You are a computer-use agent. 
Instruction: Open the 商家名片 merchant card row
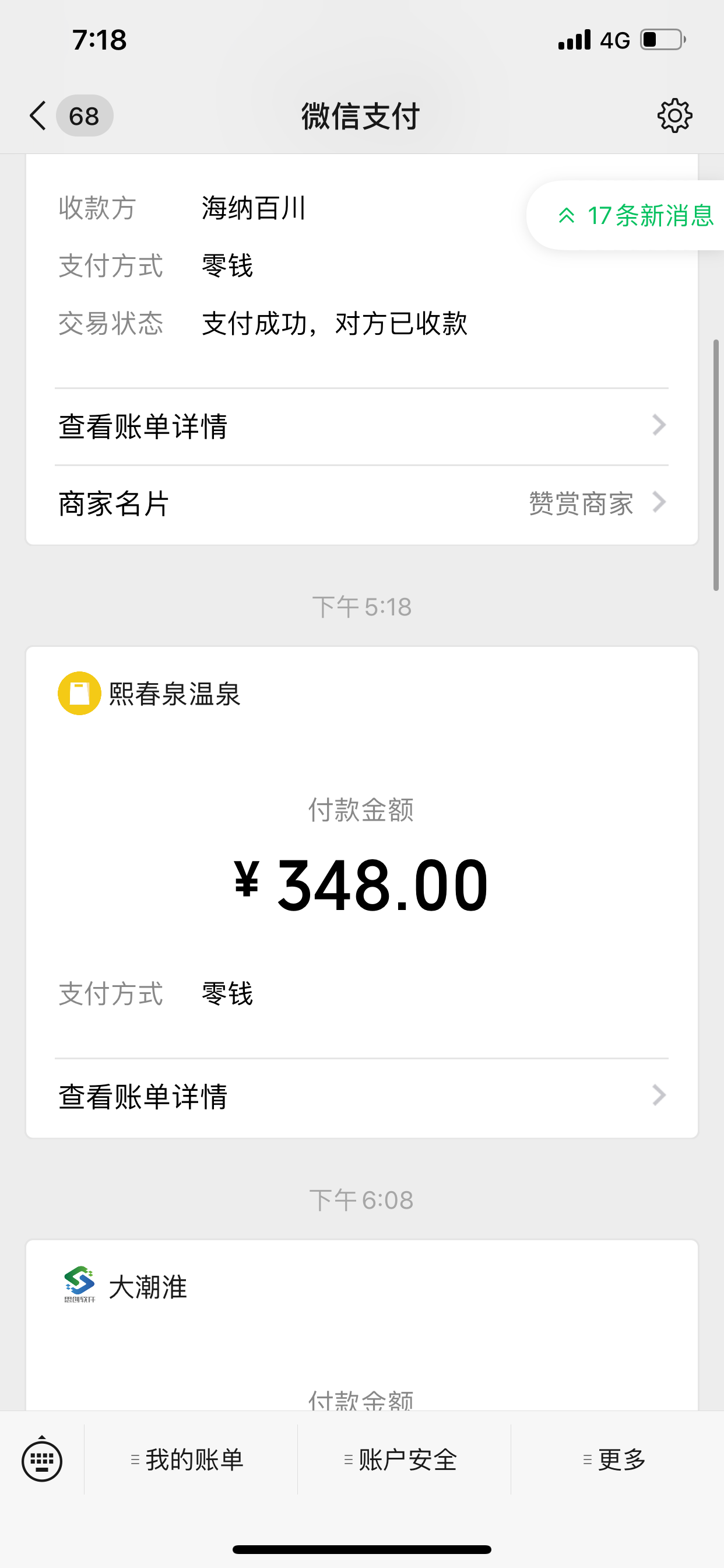361,503
